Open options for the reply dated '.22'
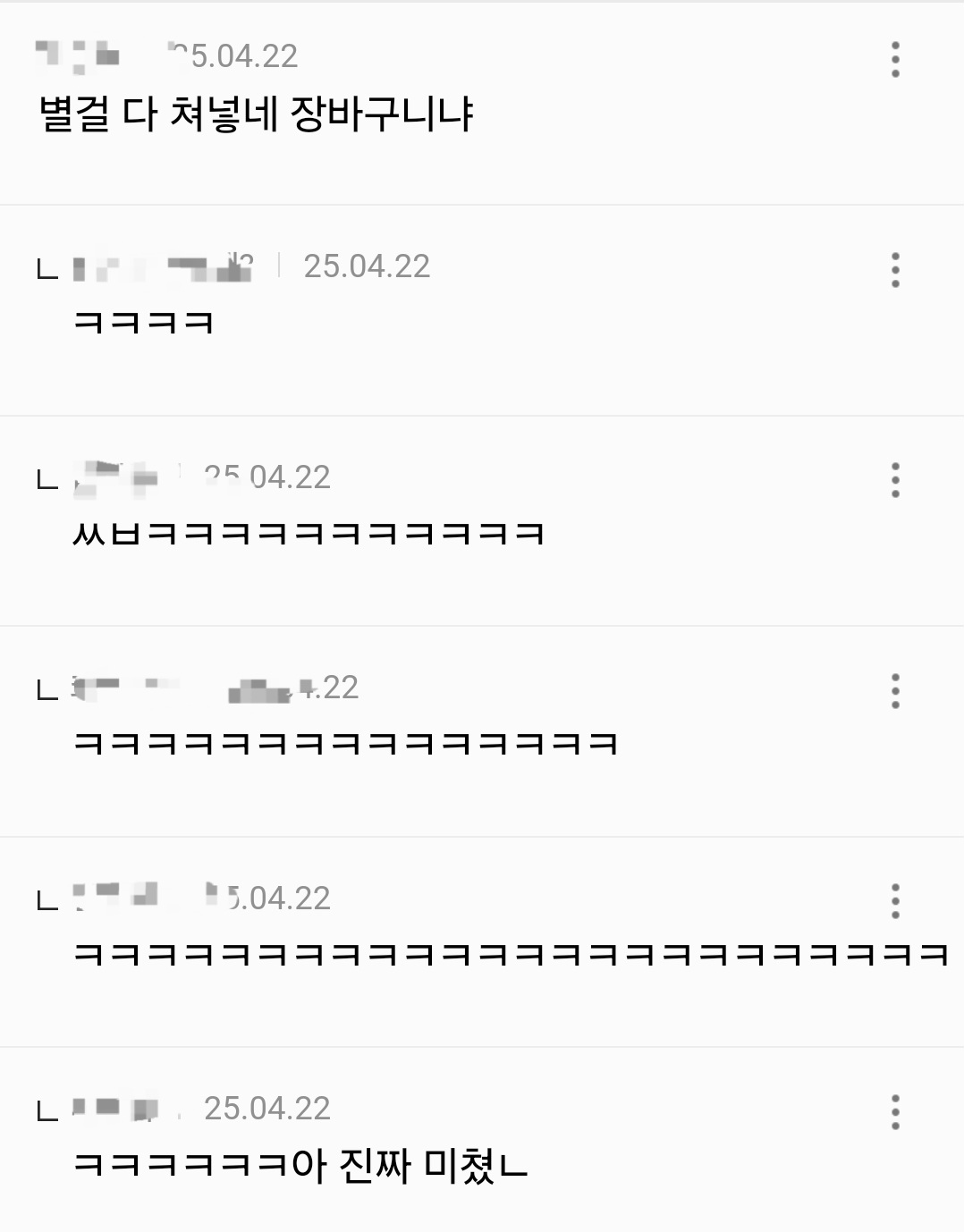964x1232 pixels. [x=895, y=691]
